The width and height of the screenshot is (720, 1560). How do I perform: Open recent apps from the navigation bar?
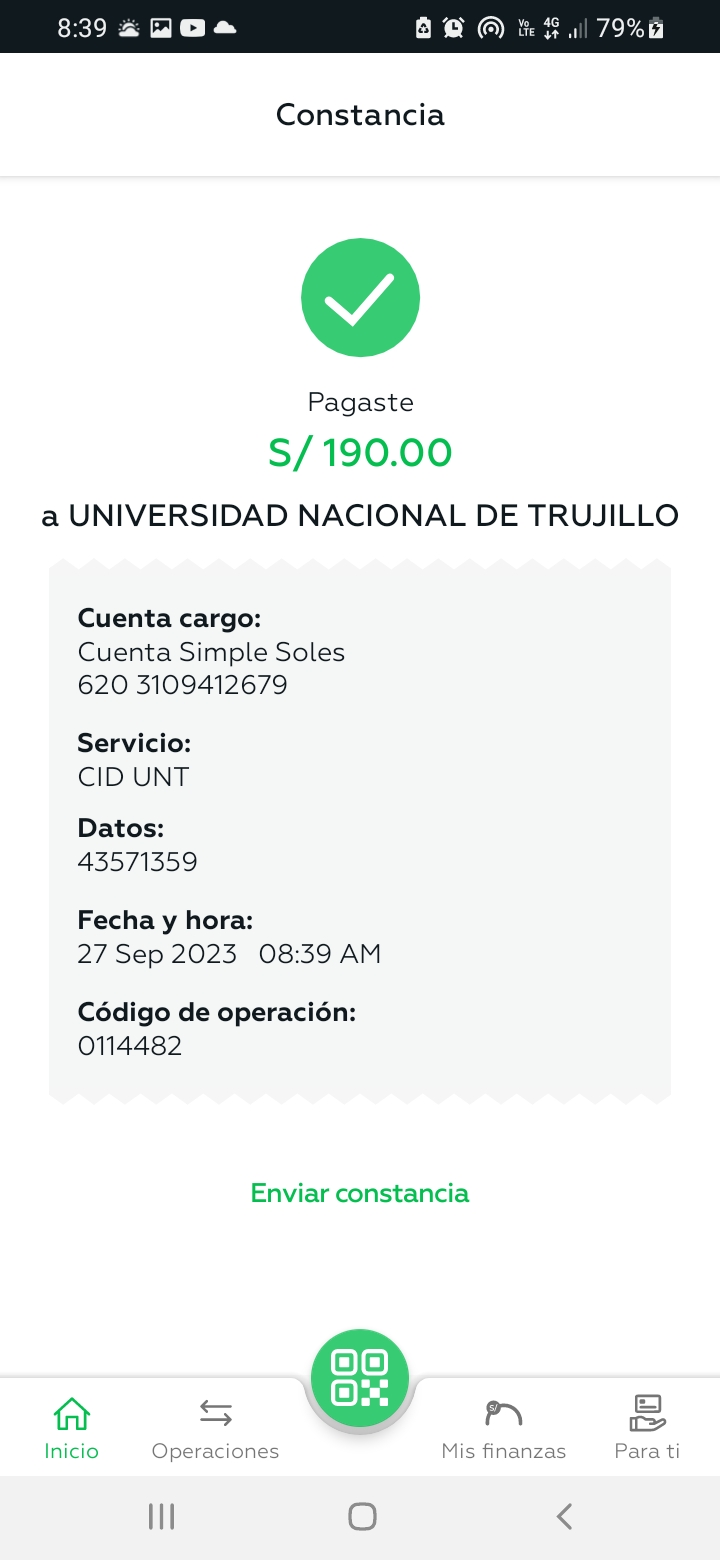click(161, 1517)
